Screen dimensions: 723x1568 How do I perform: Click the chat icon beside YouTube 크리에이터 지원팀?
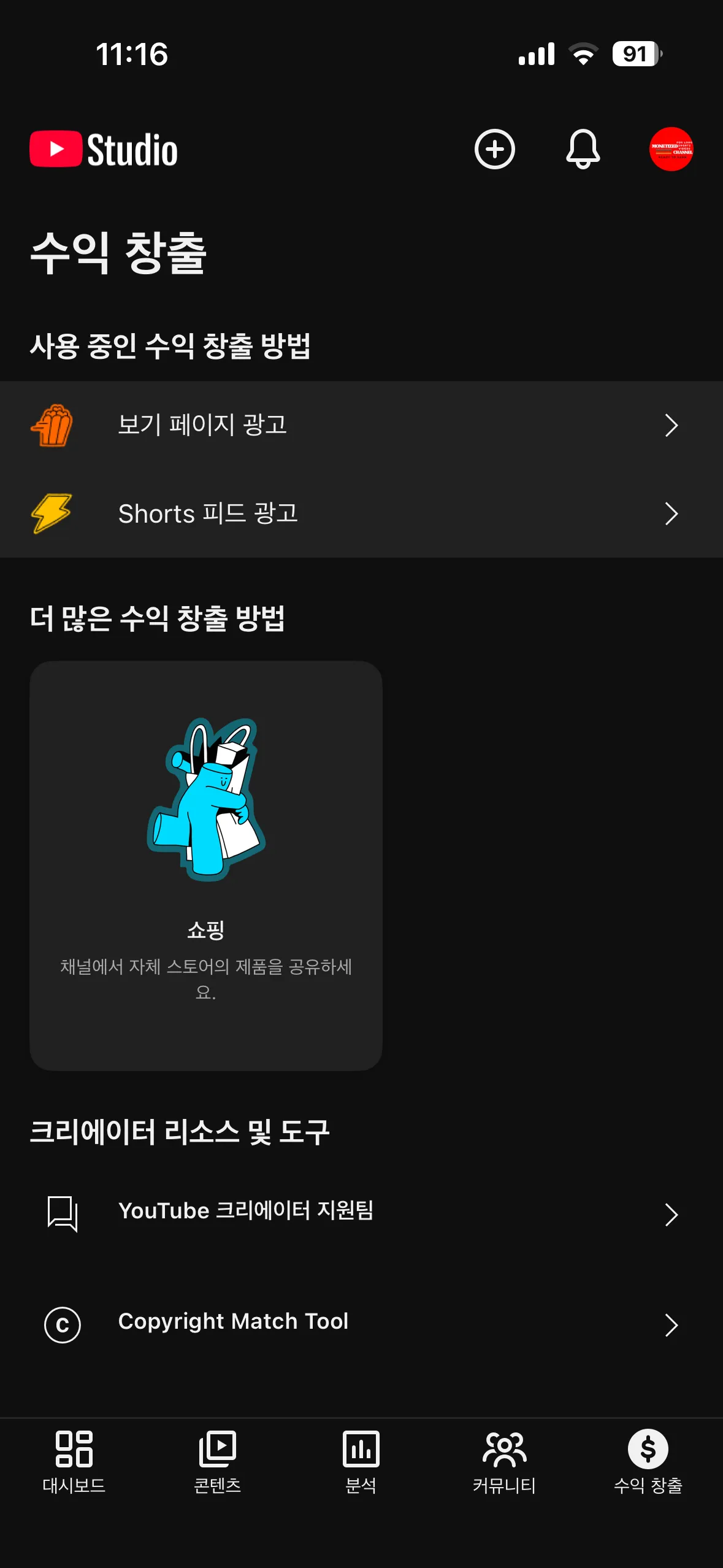[x=62, y=1212]
